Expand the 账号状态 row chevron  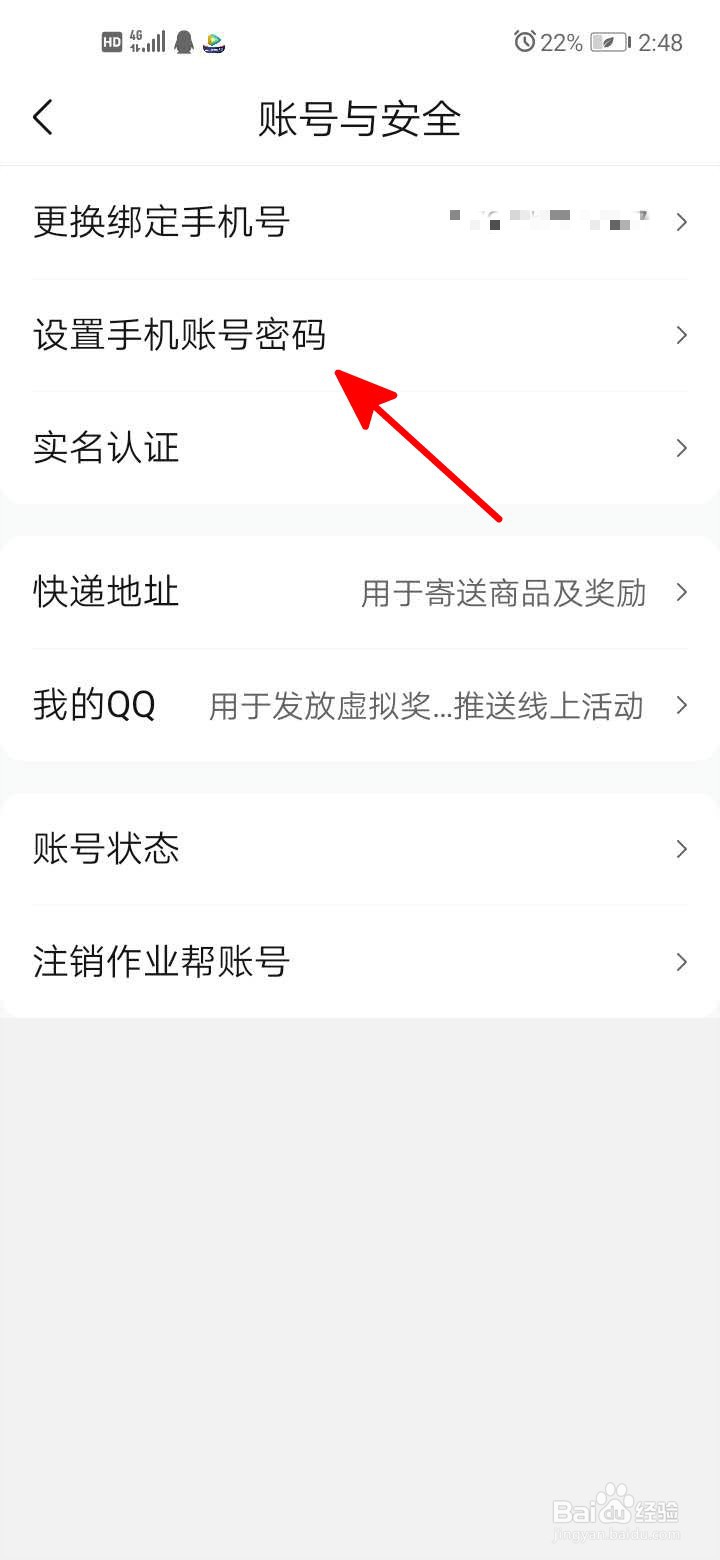[x=683, y=849]
